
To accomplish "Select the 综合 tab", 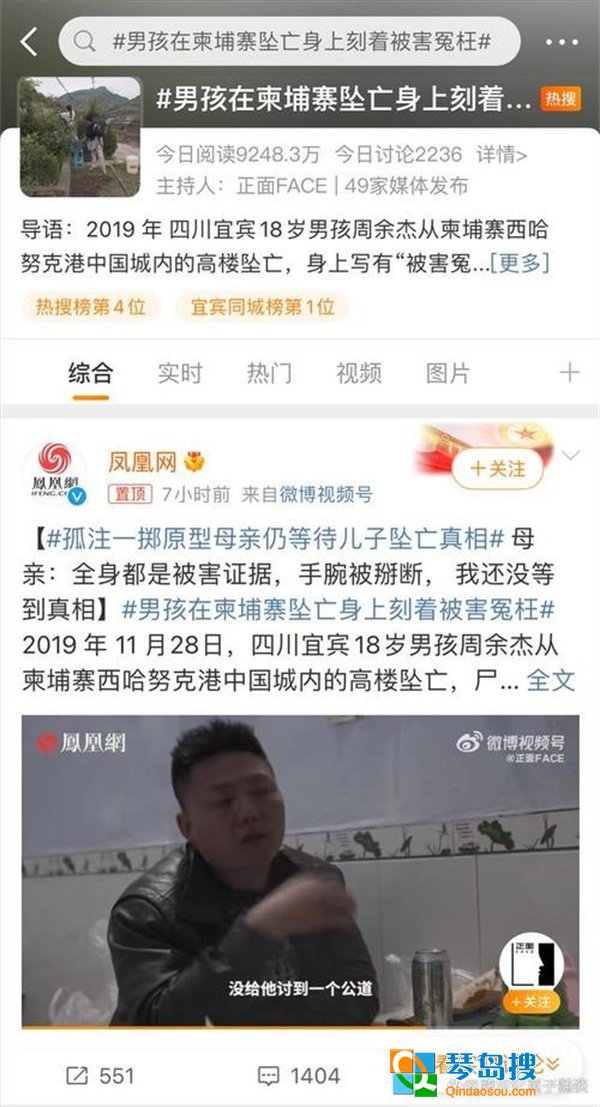I will (90, 373).
